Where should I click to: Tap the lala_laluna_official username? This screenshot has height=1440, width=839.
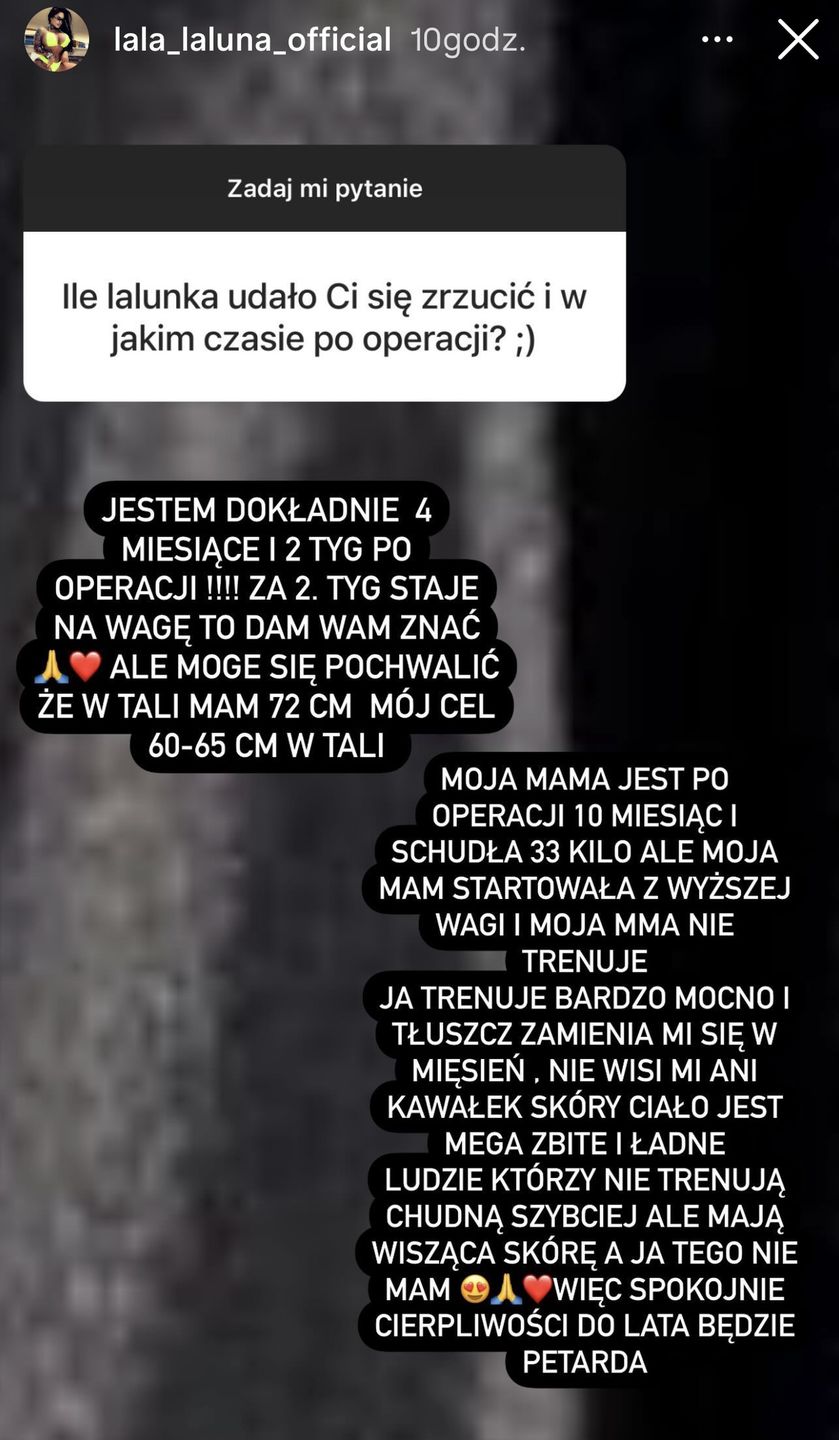tap(252, 40)
